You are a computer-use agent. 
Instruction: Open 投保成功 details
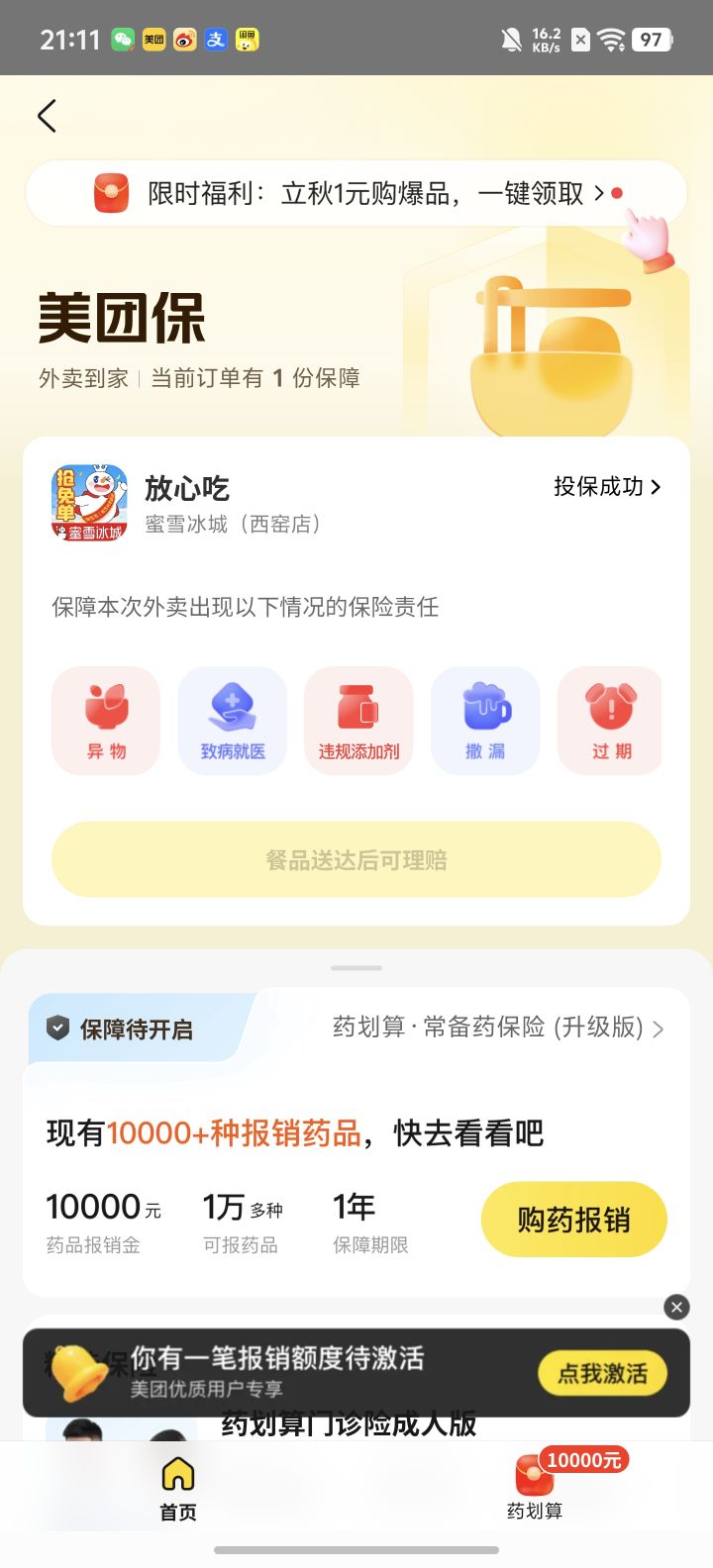click(607, 486)
